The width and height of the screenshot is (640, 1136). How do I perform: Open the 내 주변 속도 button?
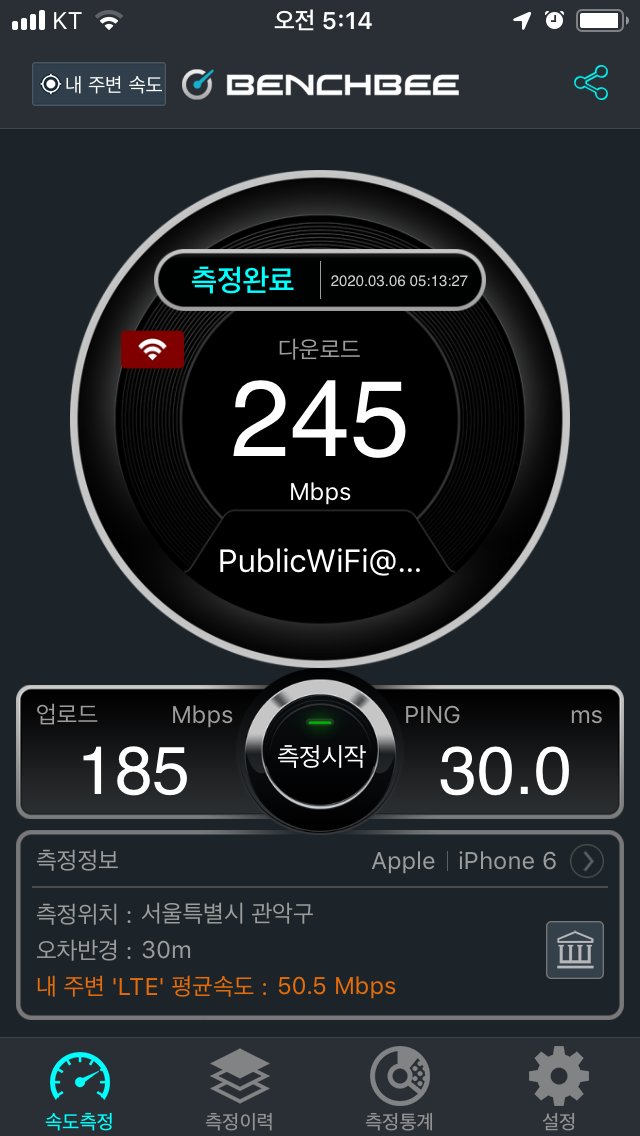[x=99, y=84]
